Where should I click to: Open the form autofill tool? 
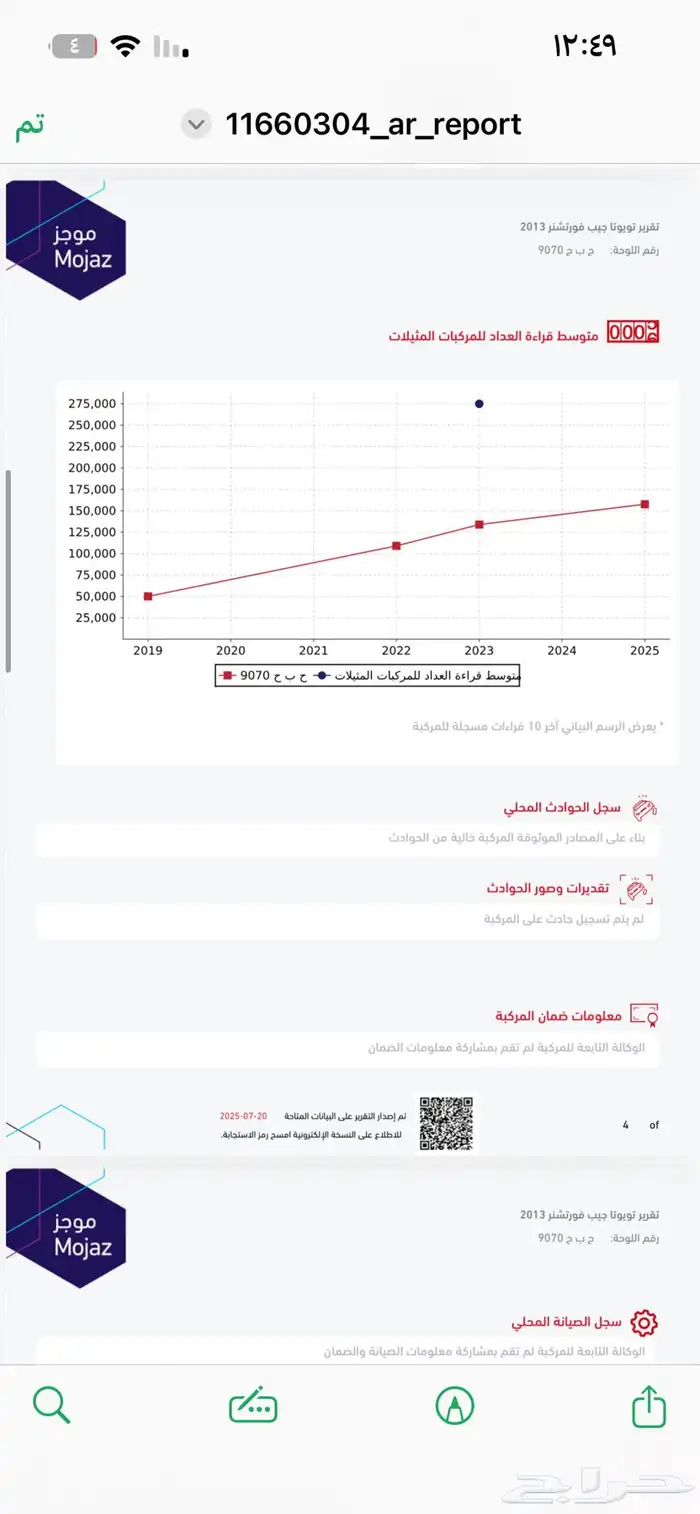coord(253,1406)
